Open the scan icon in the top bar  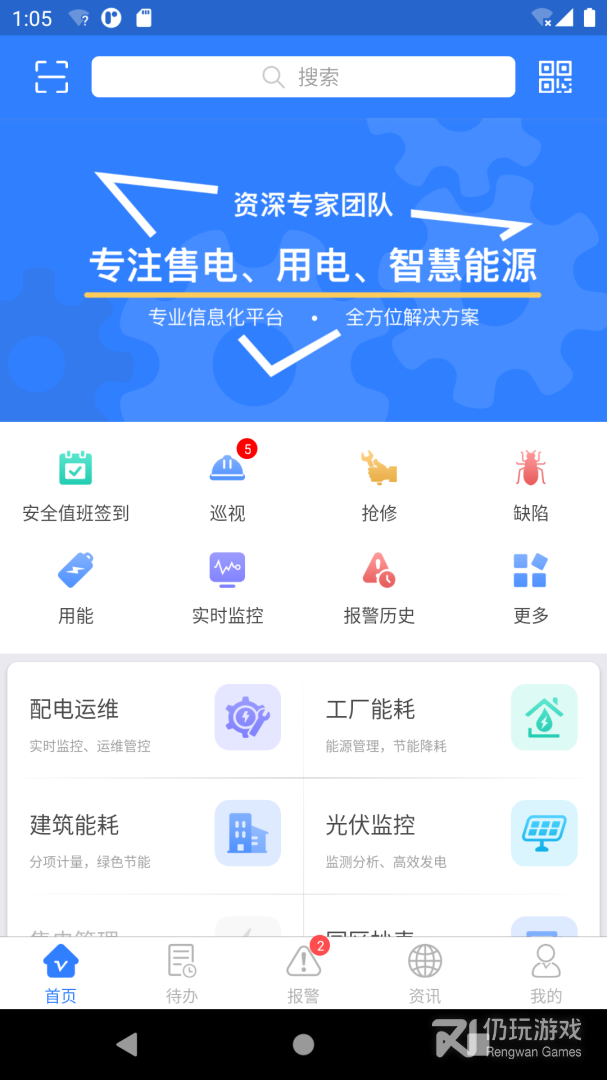click(51, 77)
